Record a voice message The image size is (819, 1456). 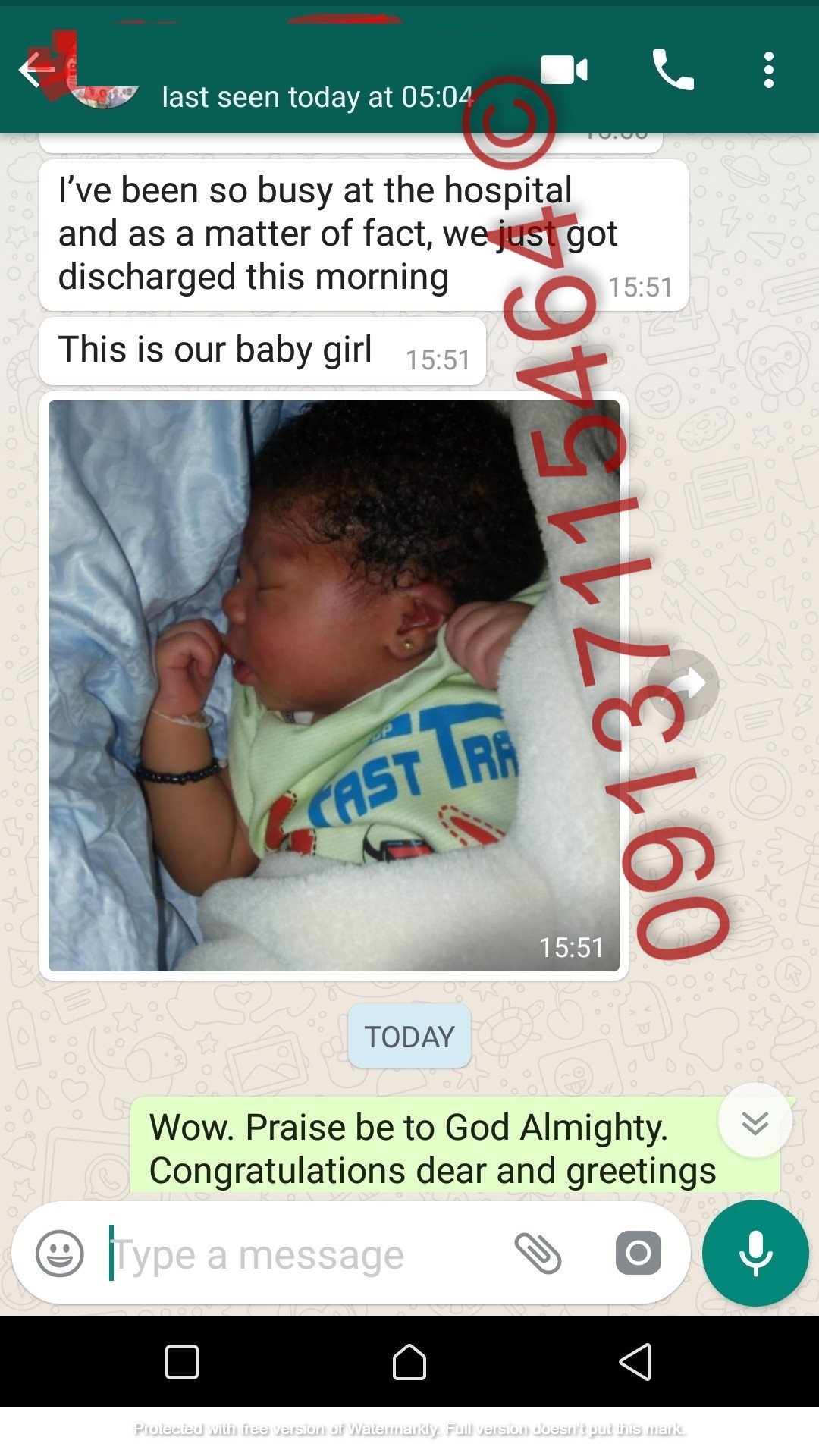pos(755,1253)
